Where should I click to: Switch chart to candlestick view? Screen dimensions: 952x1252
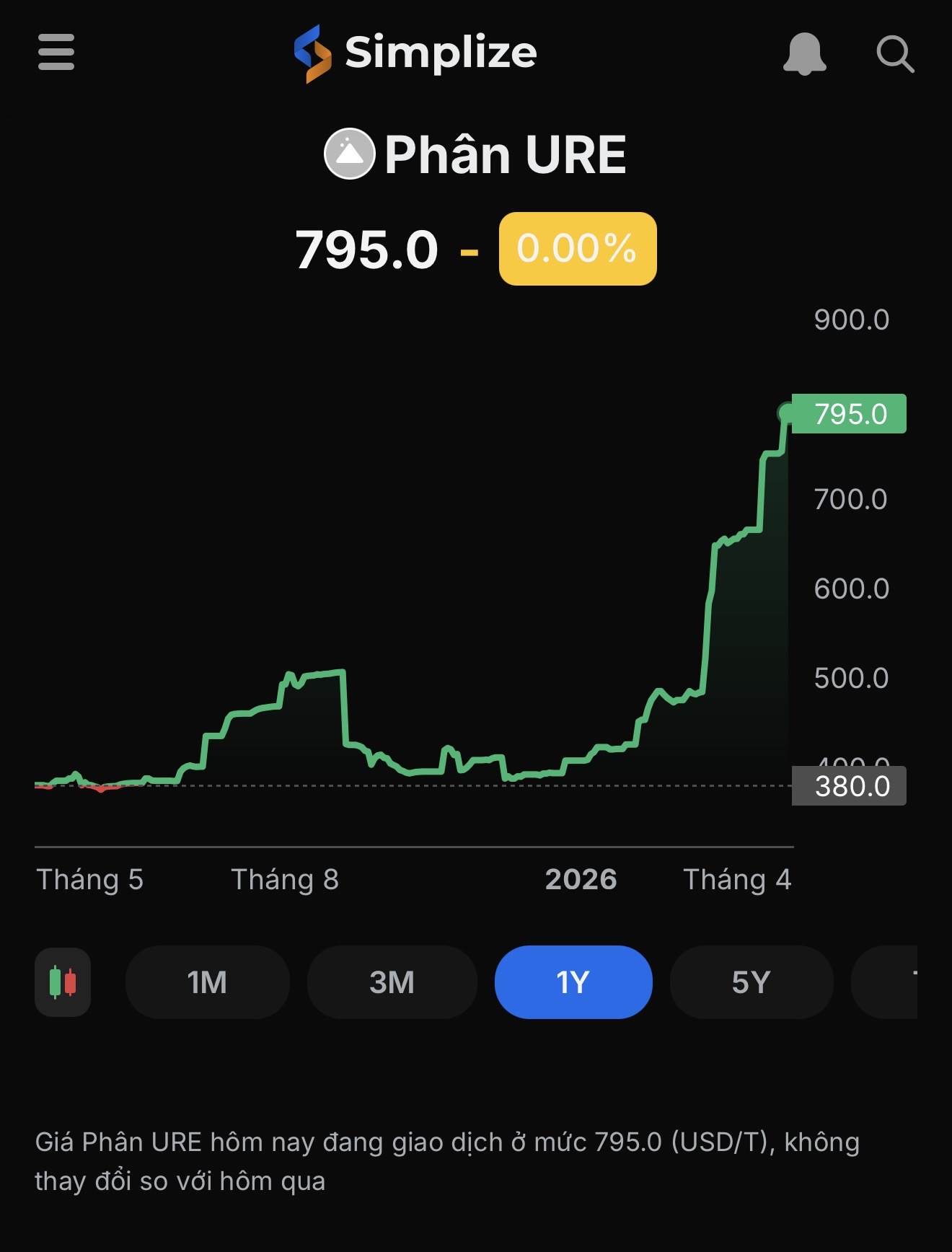(63, 982)
